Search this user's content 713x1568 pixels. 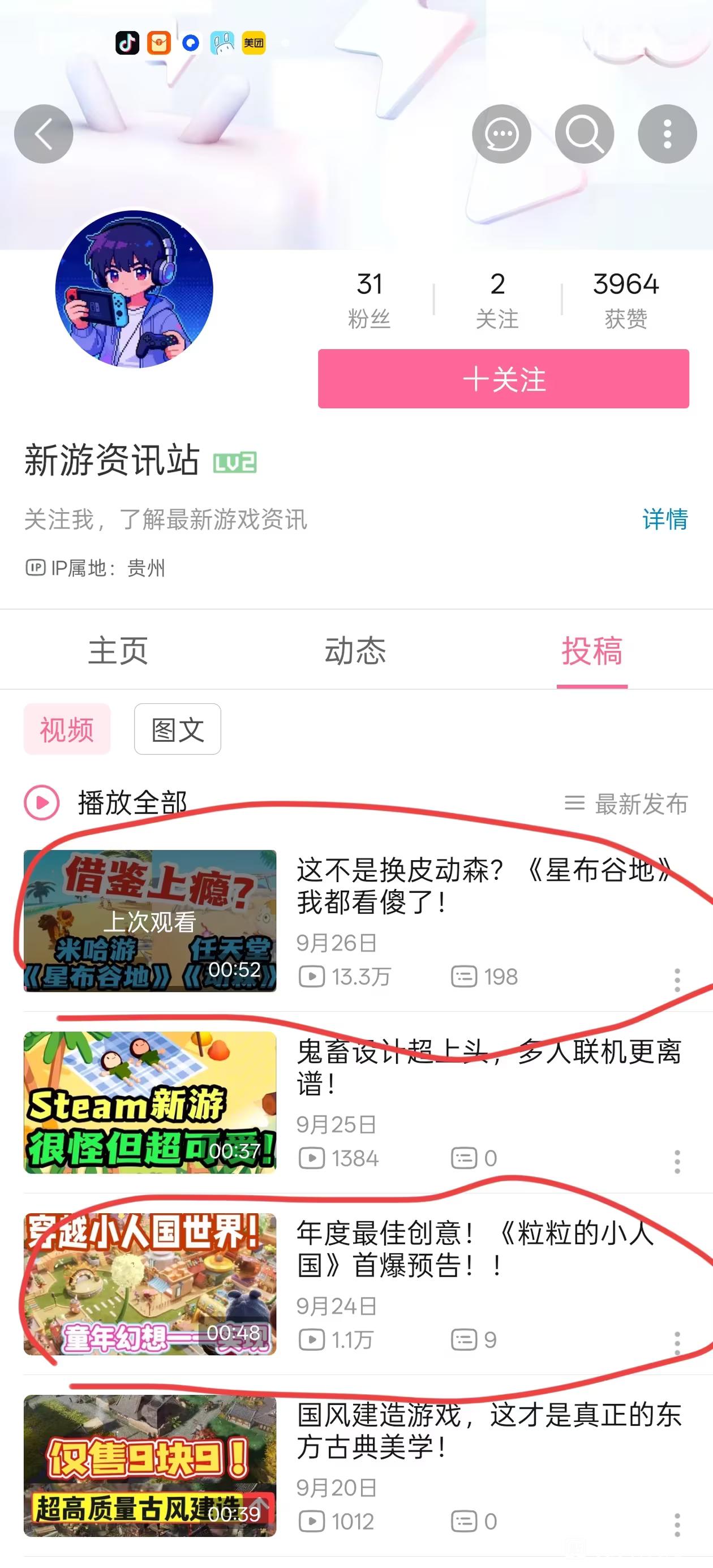click(584, 134)
